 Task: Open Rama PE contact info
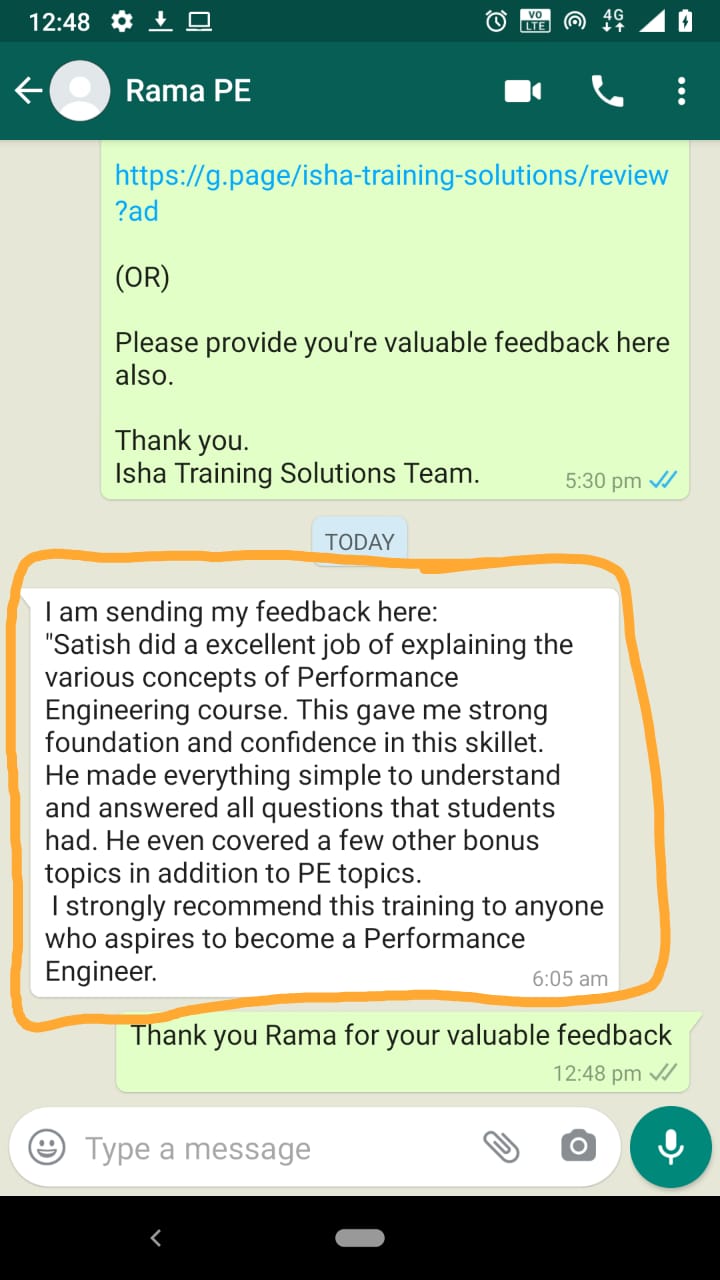pos(188,91)
